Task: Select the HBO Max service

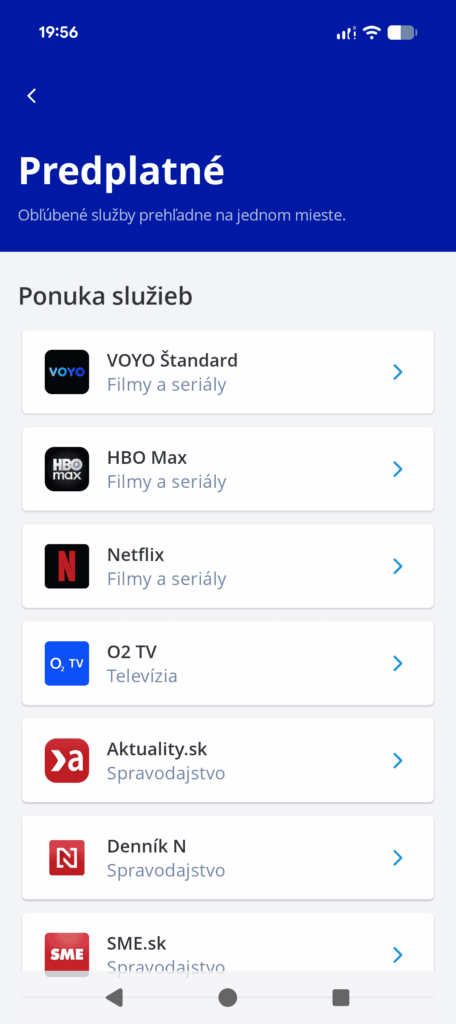Action: click(228, 469)
